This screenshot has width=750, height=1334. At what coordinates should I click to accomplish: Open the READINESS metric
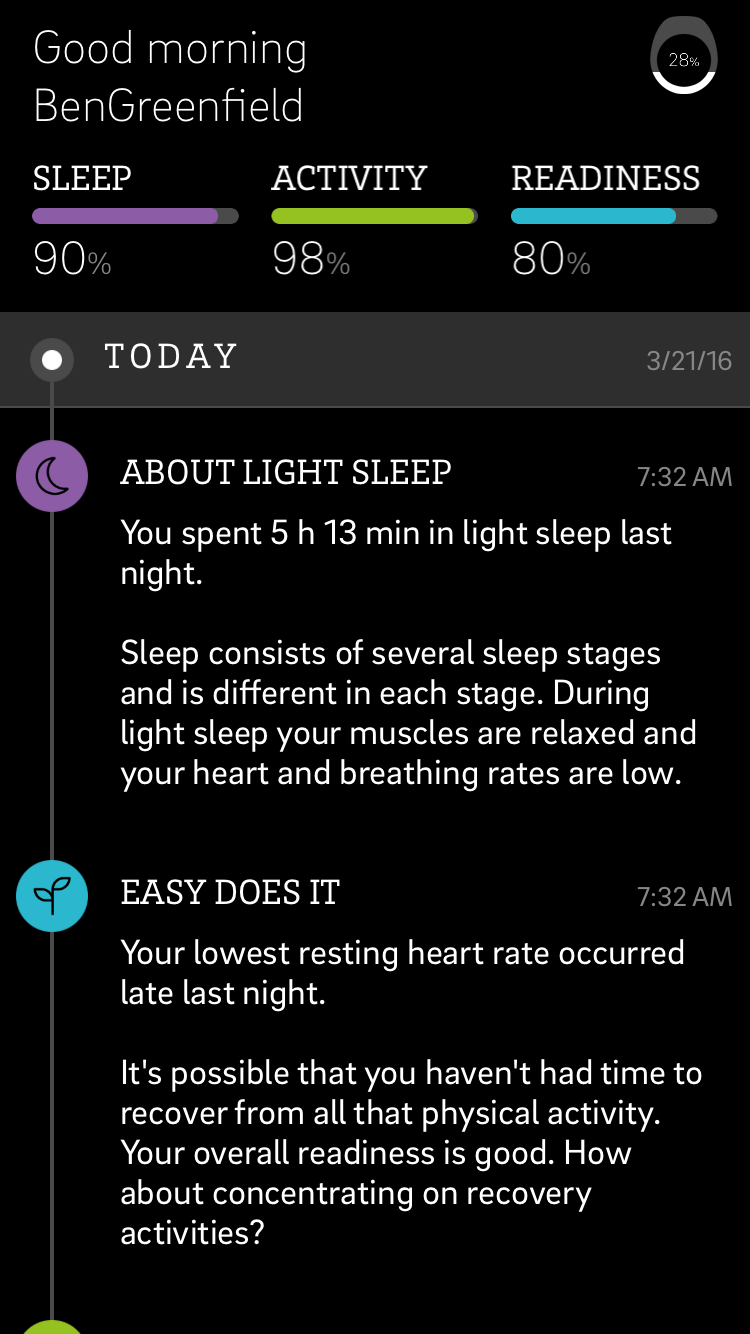click(x=606, y=178)
